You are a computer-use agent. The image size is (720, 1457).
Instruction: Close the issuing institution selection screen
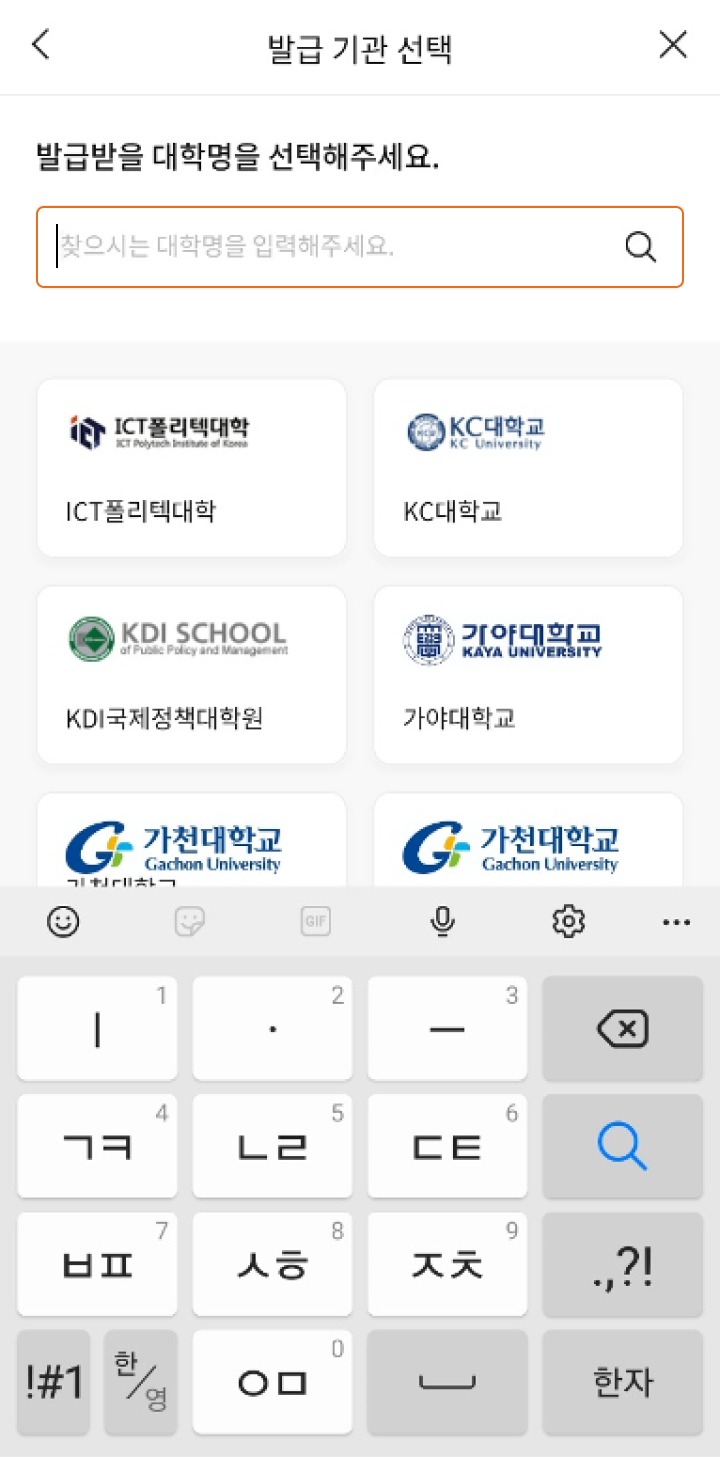673,45
